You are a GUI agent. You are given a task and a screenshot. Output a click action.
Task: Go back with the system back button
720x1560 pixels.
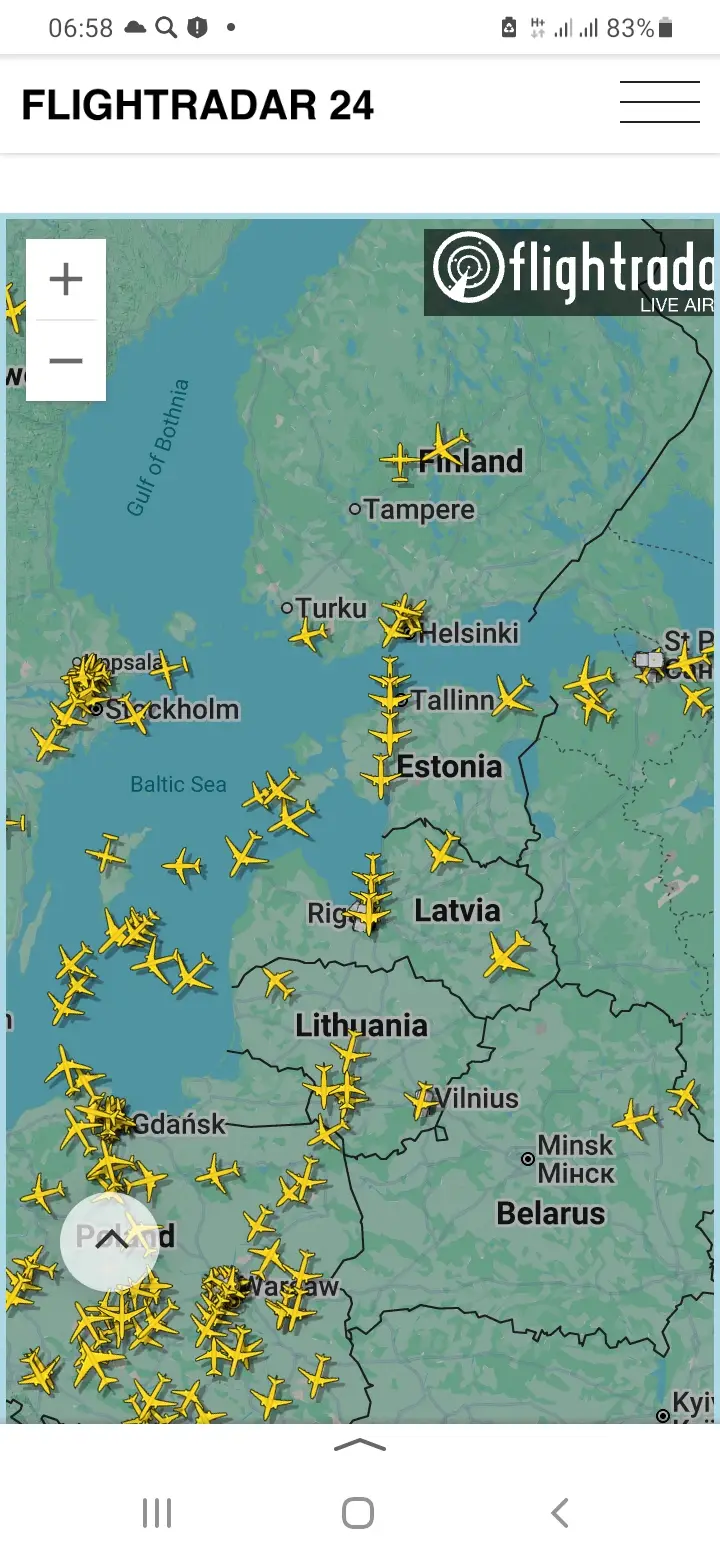click(x=560, y=1513)
